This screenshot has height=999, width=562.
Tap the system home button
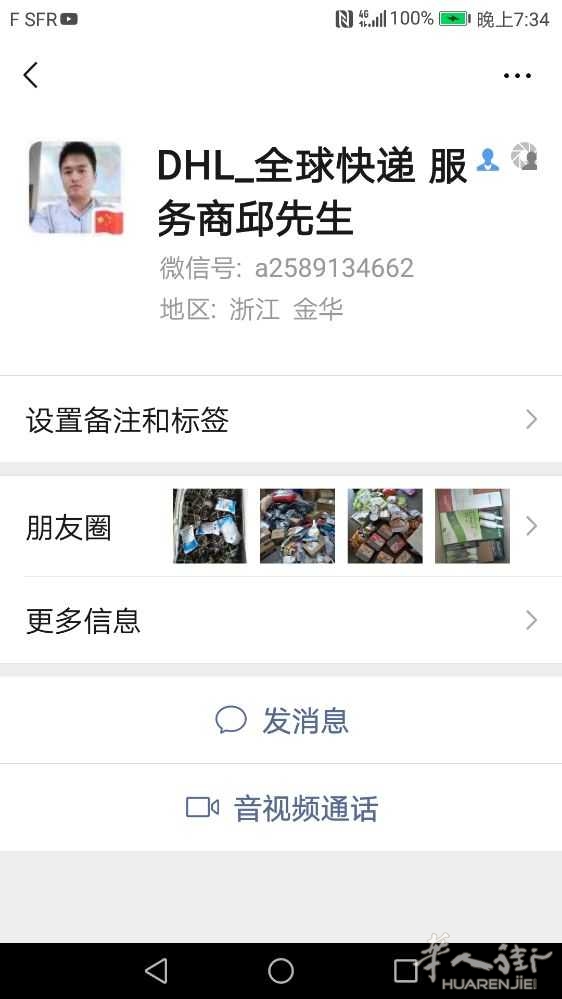pyautogui.click(x=281, y=971)
